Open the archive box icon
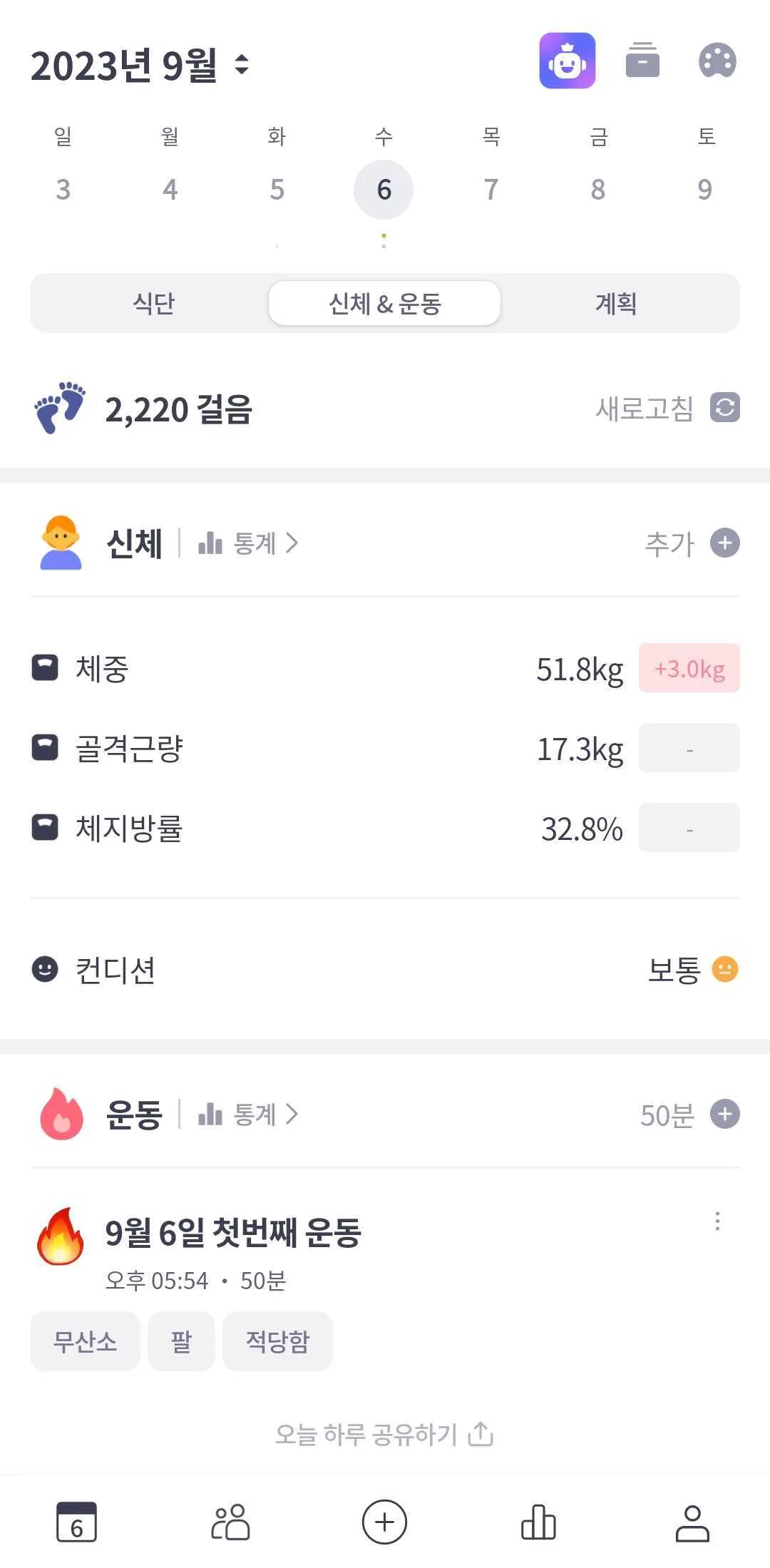The height and width of the screenshot is (1568, 770). tap(642, 61)
